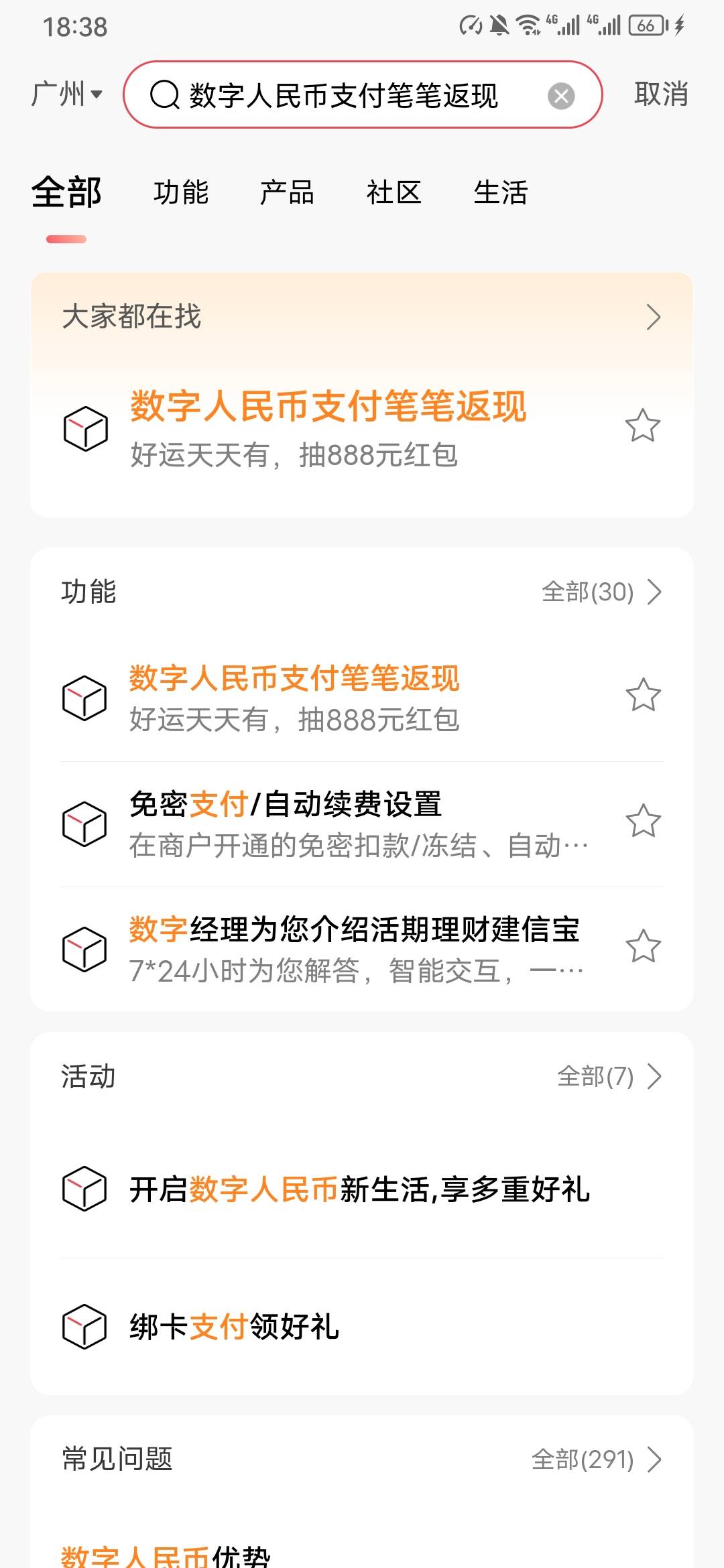Viewport: 724px width, 1568px height.
Task: Switch to the 生活 tab
Action: pos(500,192)
